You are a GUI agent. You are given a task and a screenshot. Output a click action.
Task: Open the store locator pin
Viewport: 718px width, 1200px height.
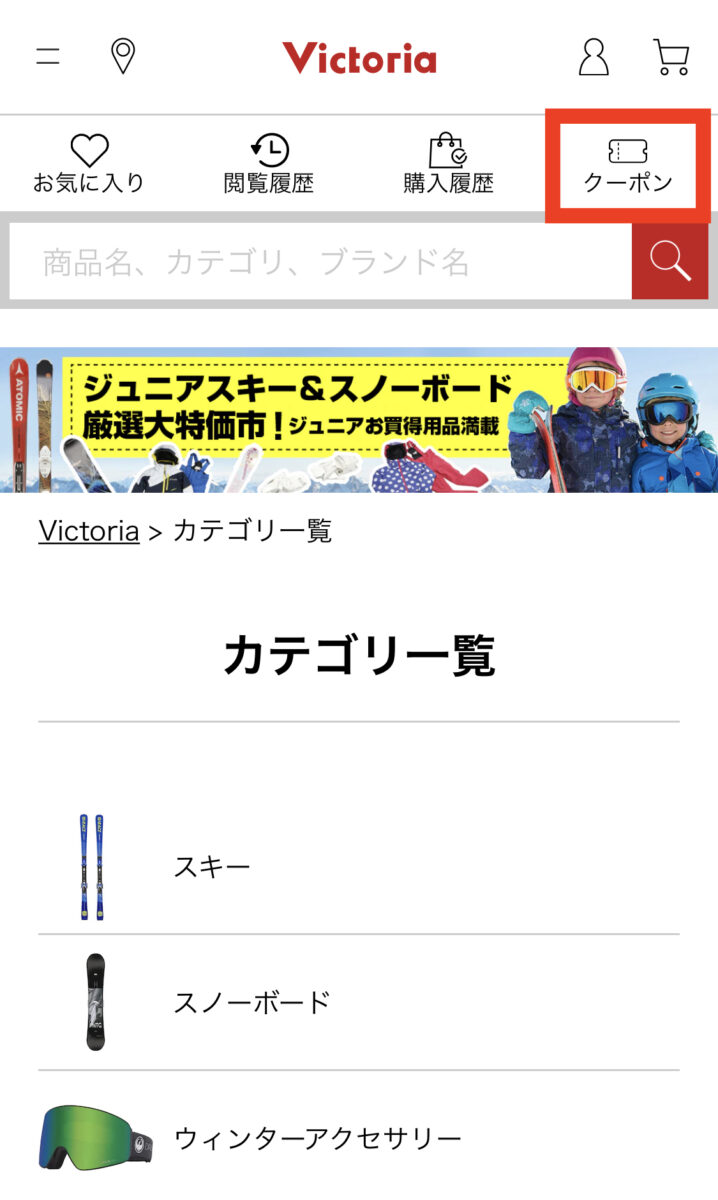(123, 56)
